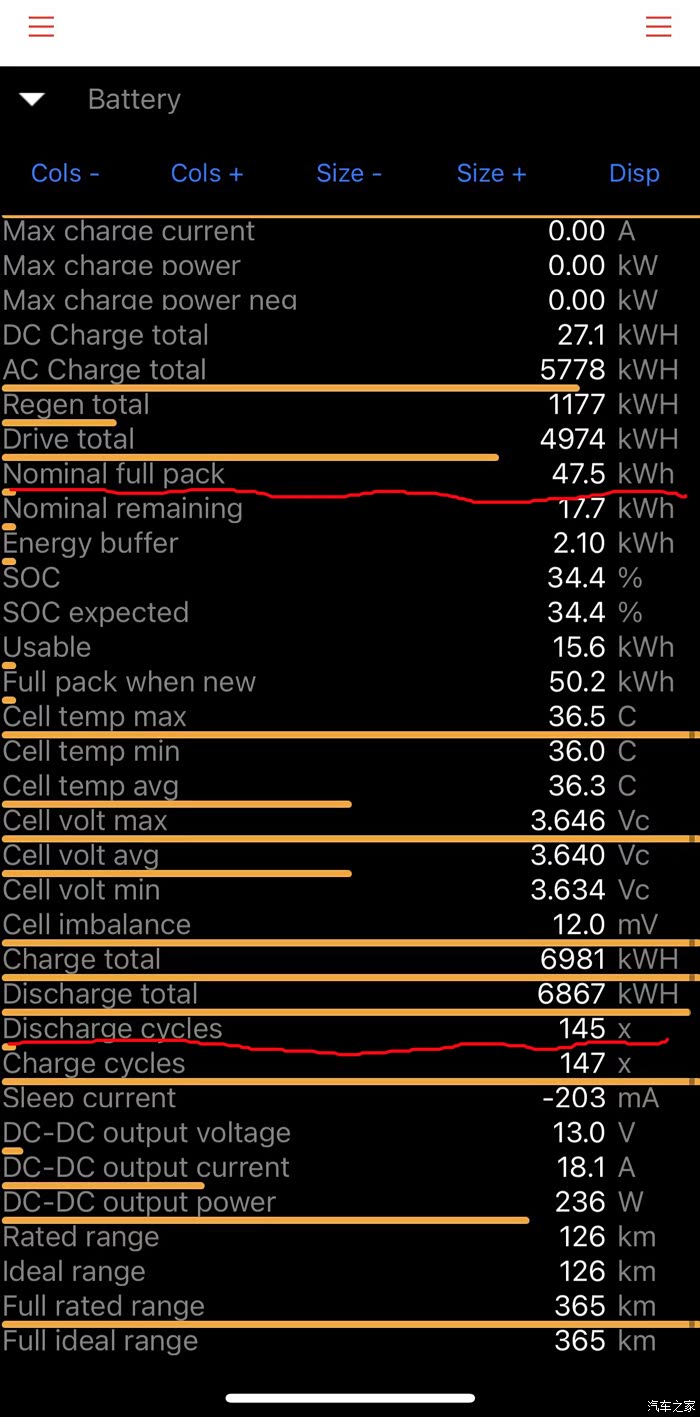Open the left hamburger menu
Viewport: 700px width, 1417px height.
[x=41, y=27]
